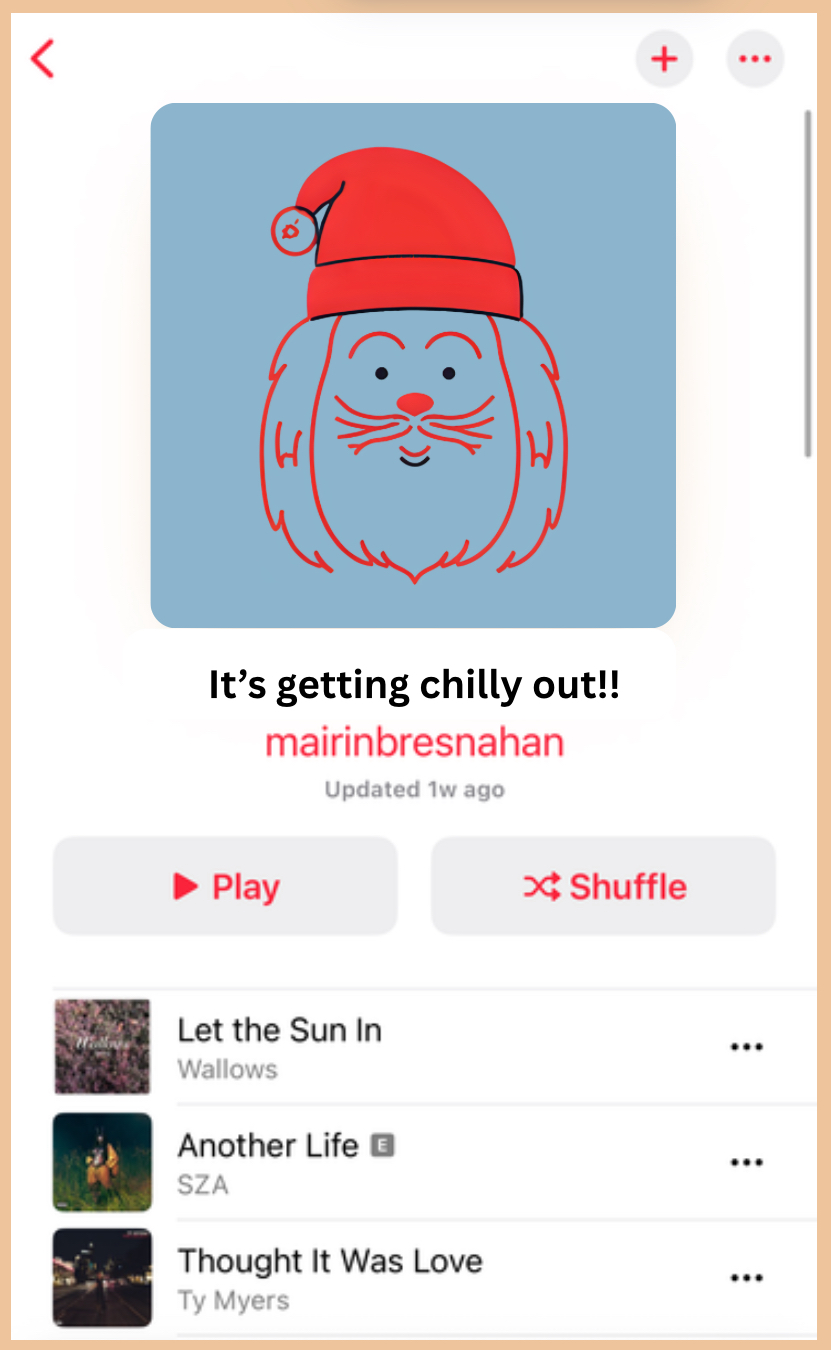Open options for Thought It Was Love
The height and width of the screenshot is (1350, 831).
746,1278
